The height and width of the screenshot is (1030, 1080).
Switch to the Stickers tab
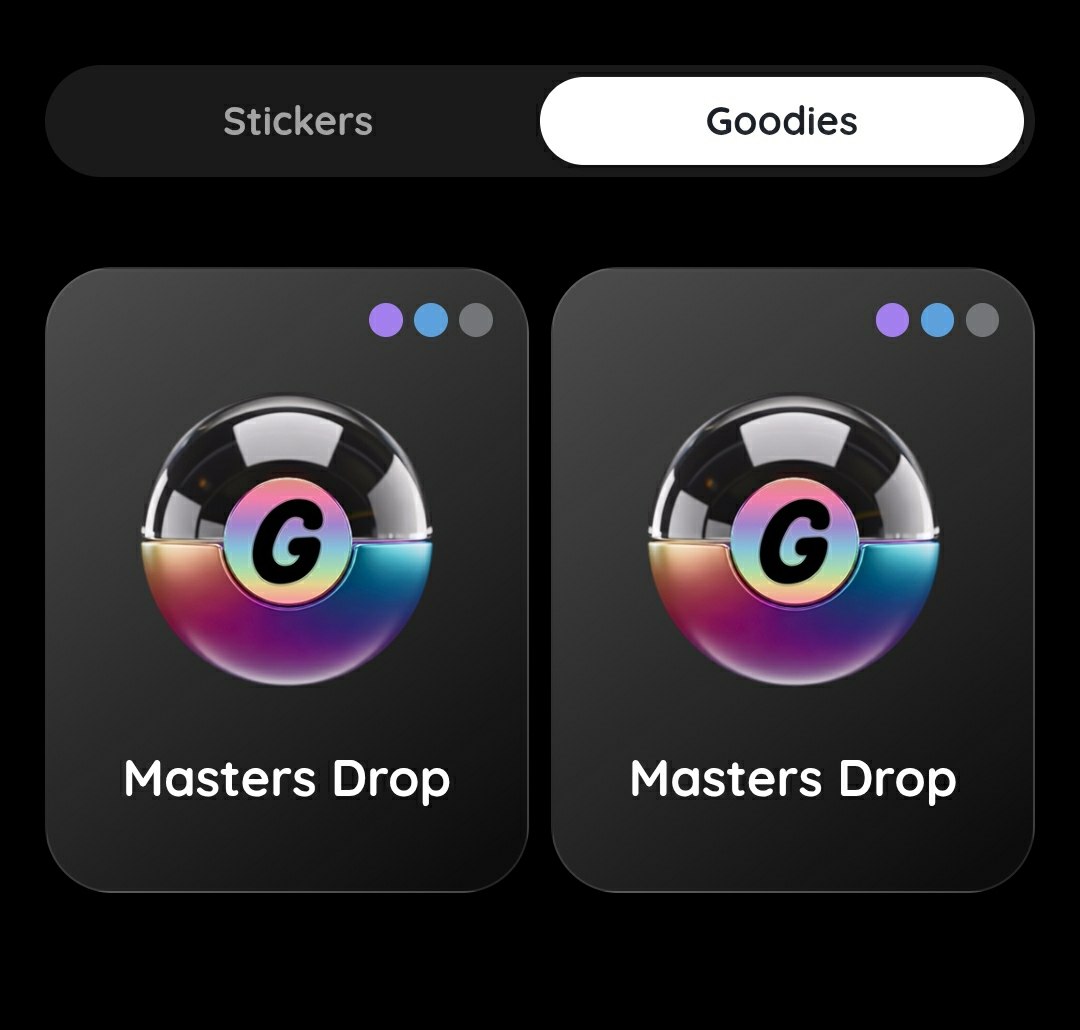coord(298,122)
